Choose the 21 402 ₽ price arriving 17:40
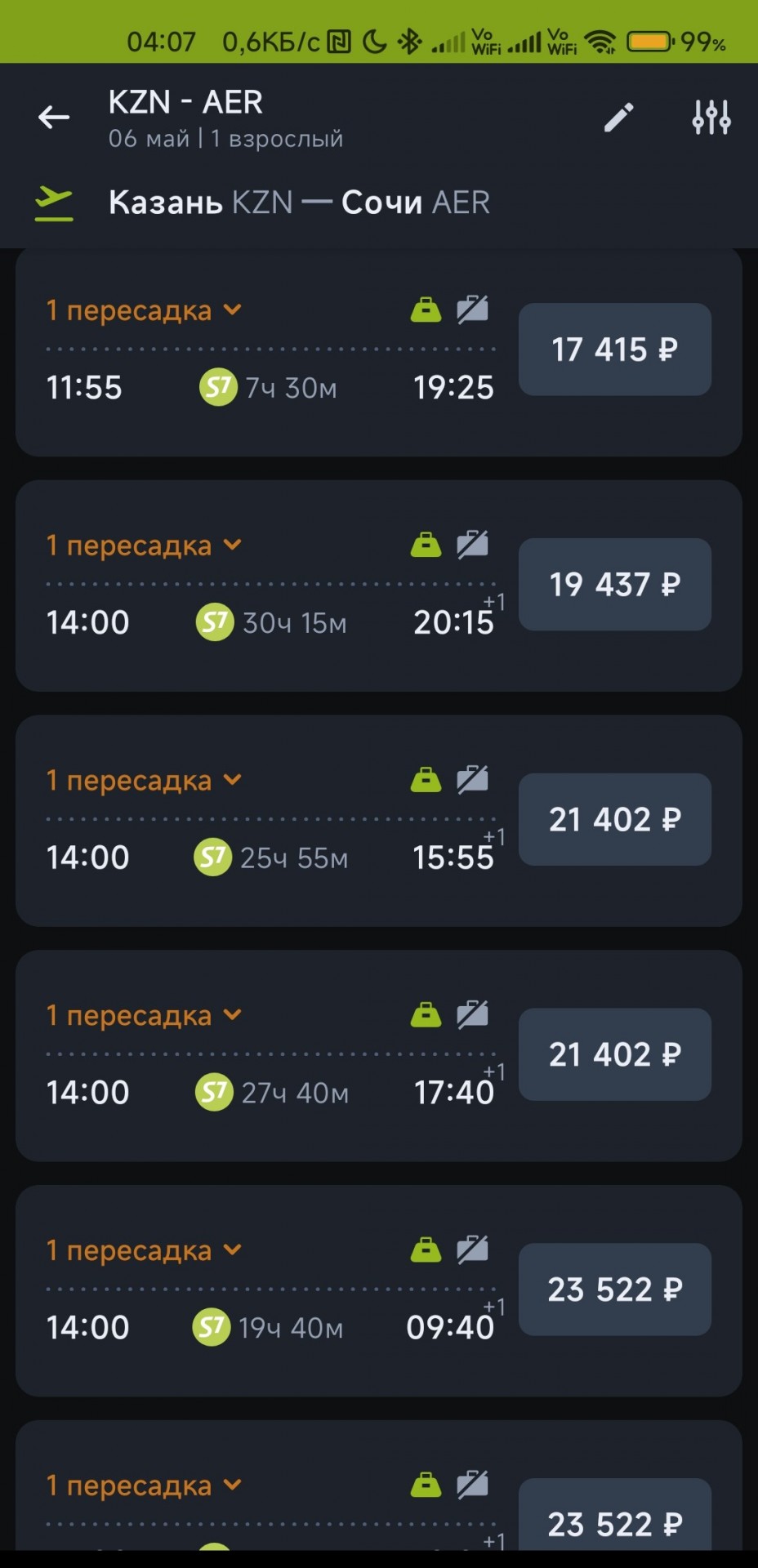 pos(615,1055)
